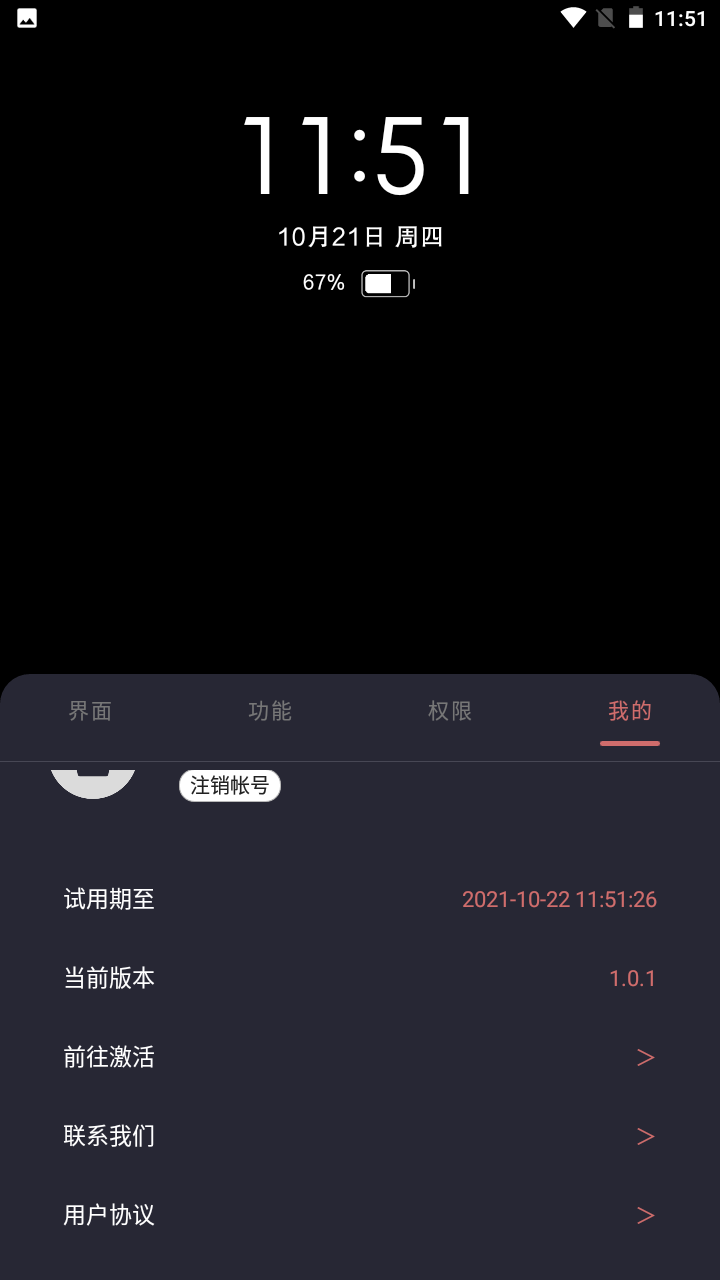Screen dimensions: 720x1280
Task: Tap the battery icon in the status bar
Action: coord(637,17)
